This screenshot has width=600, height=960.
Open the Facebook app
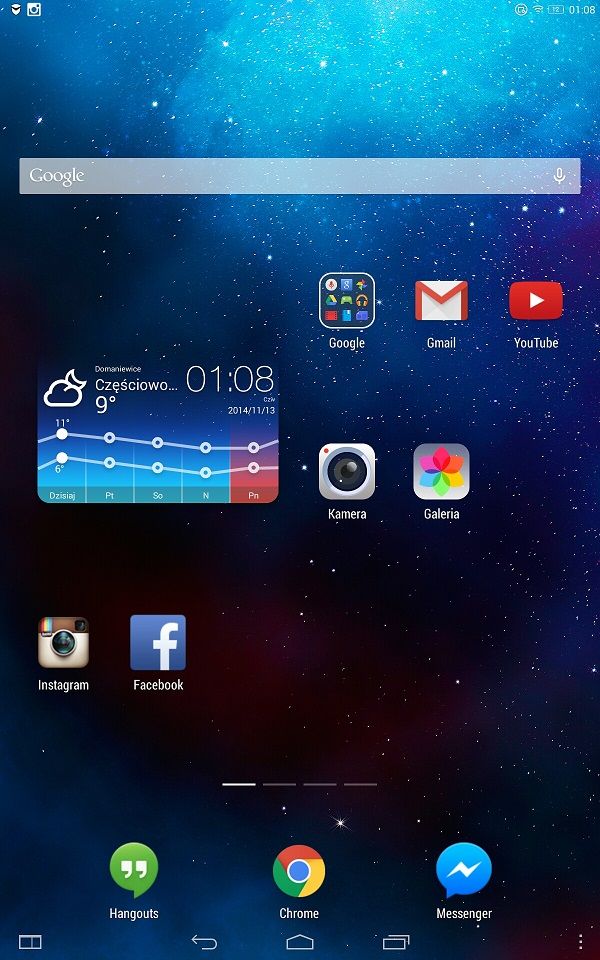[158, 642]
